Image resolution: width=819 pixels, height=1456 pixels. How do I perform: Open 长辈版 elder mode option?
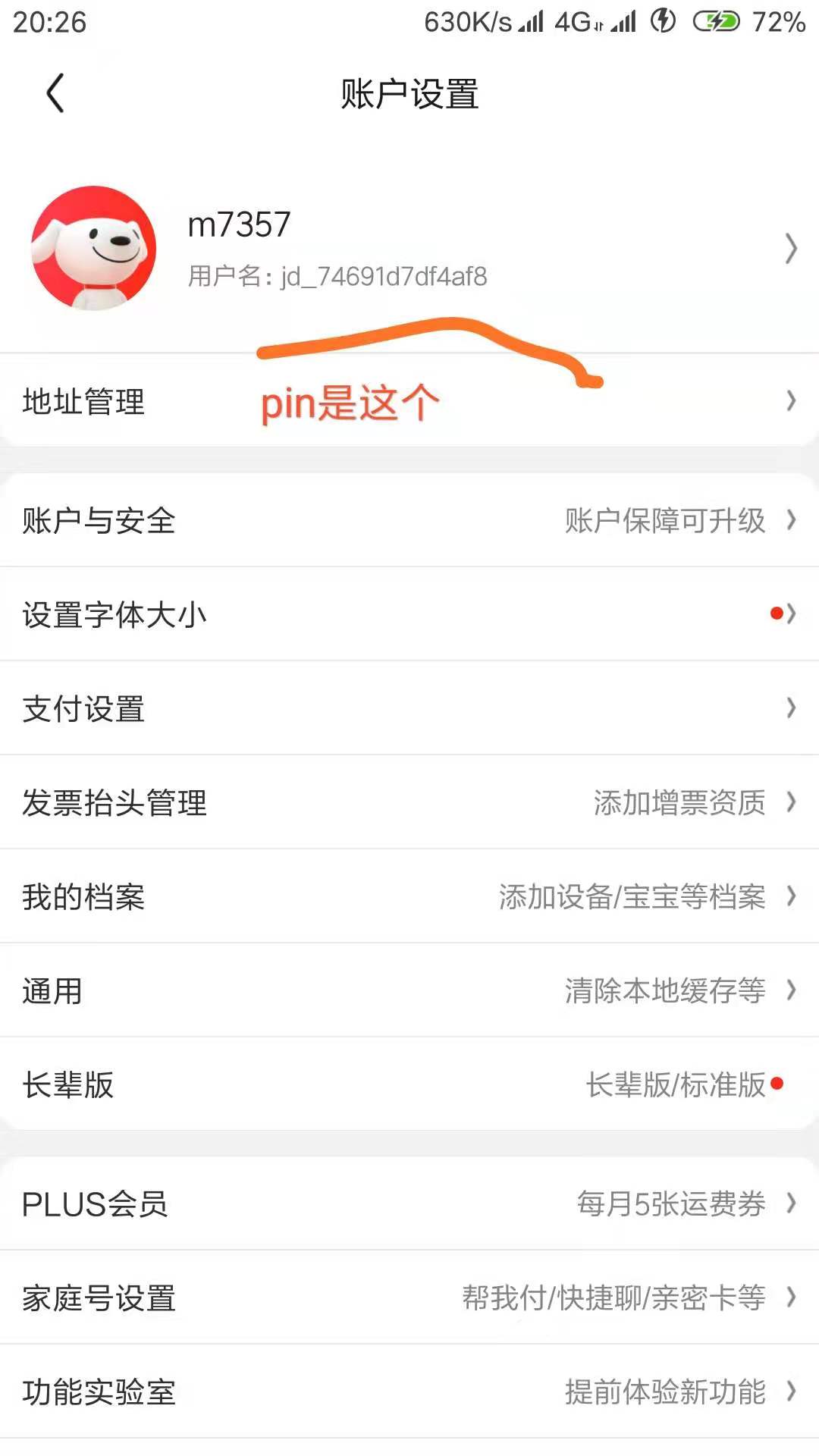[409, 1084]
